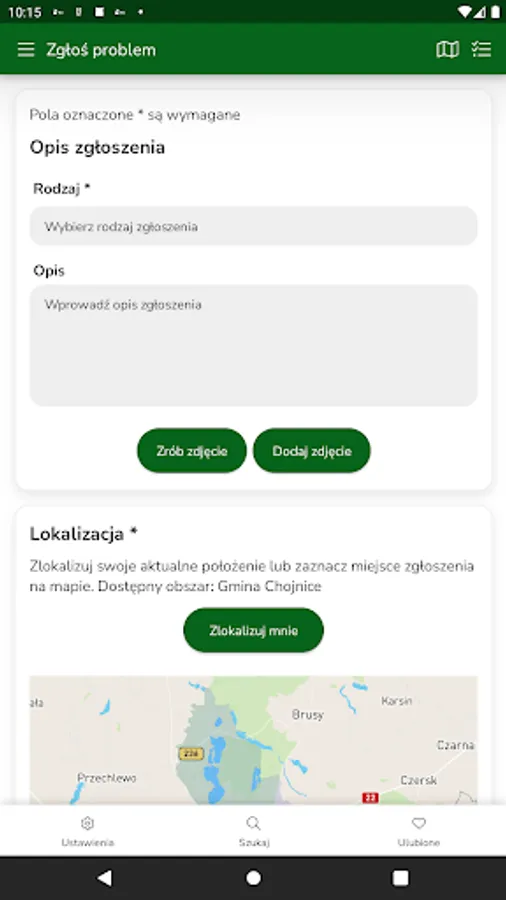Switch to the Ulubione tab

click(x=419, y=831)
